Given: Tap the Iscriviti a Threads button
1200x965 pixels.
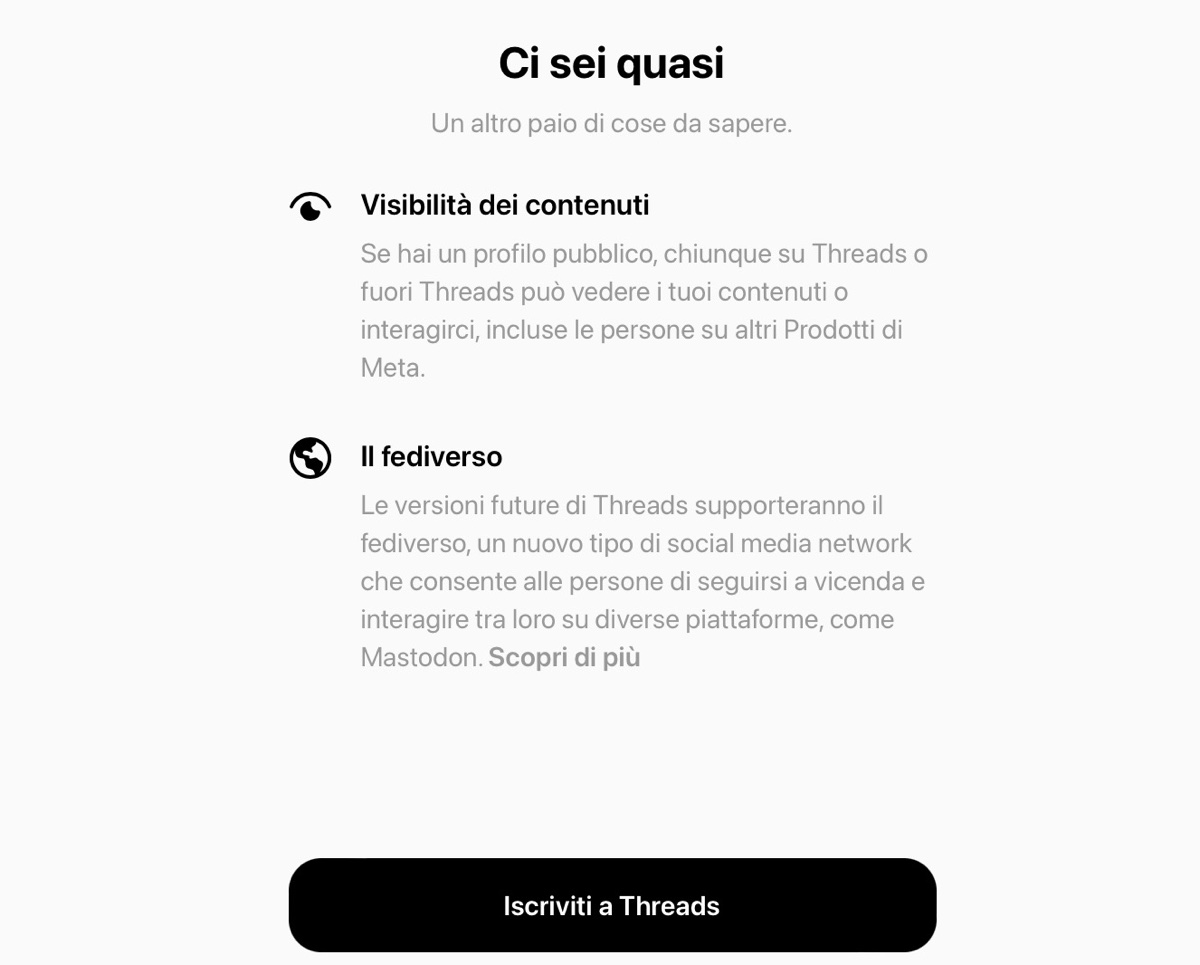Looking at the screenshot, I should 612,905.
